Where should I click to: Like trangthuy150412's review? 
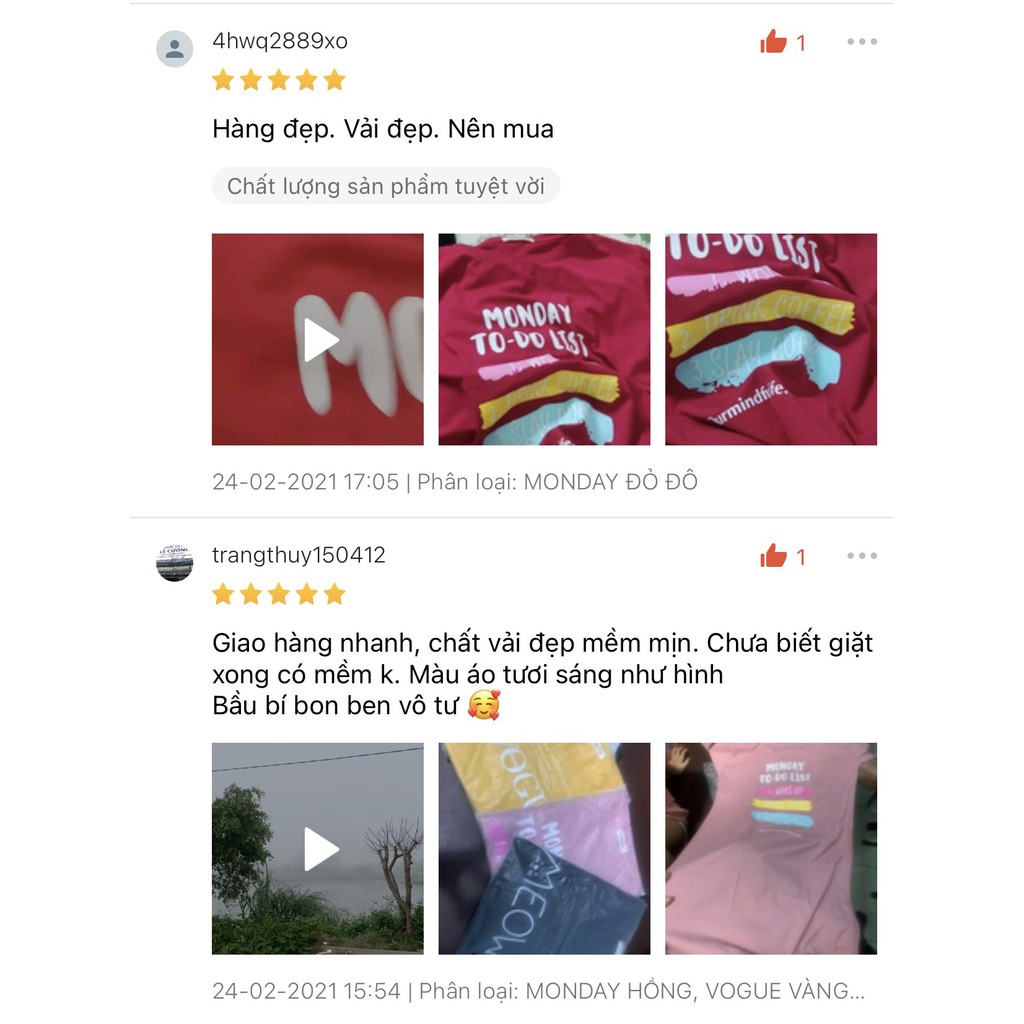point(774,556)
